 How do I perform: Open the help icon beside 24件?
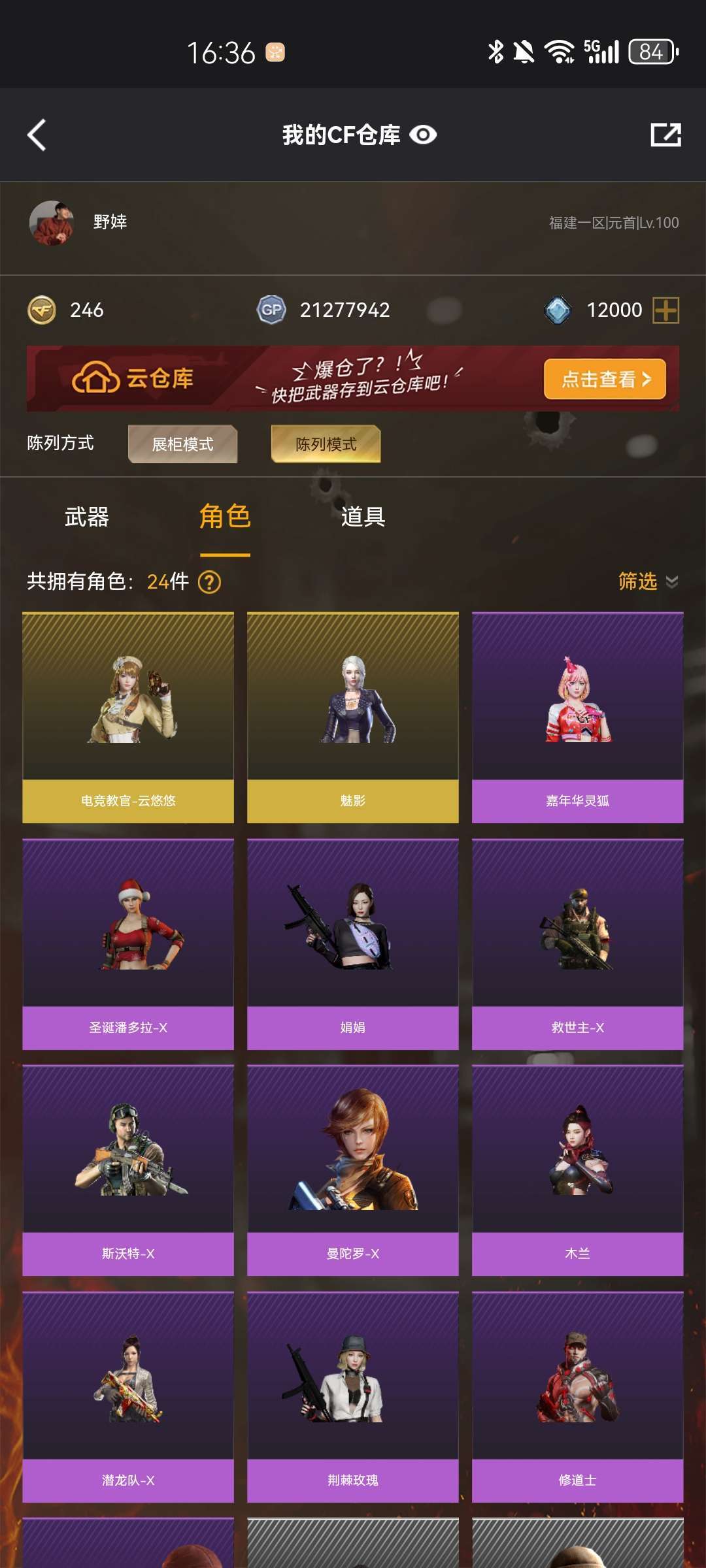[209, 581]
